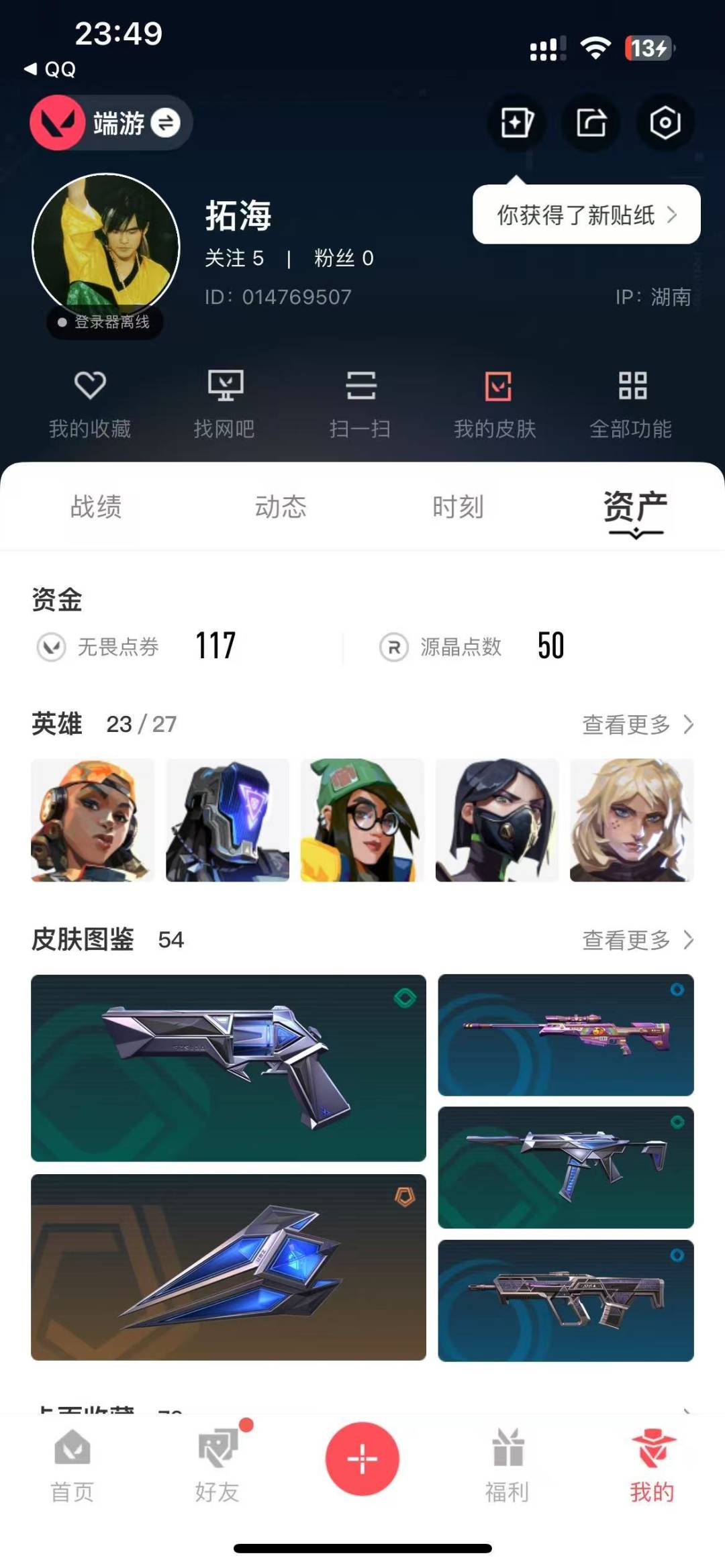The width and height of the screenshot is (725, 1568).
Task: Tap the red plus create button
Action: tap(362, 1459)
